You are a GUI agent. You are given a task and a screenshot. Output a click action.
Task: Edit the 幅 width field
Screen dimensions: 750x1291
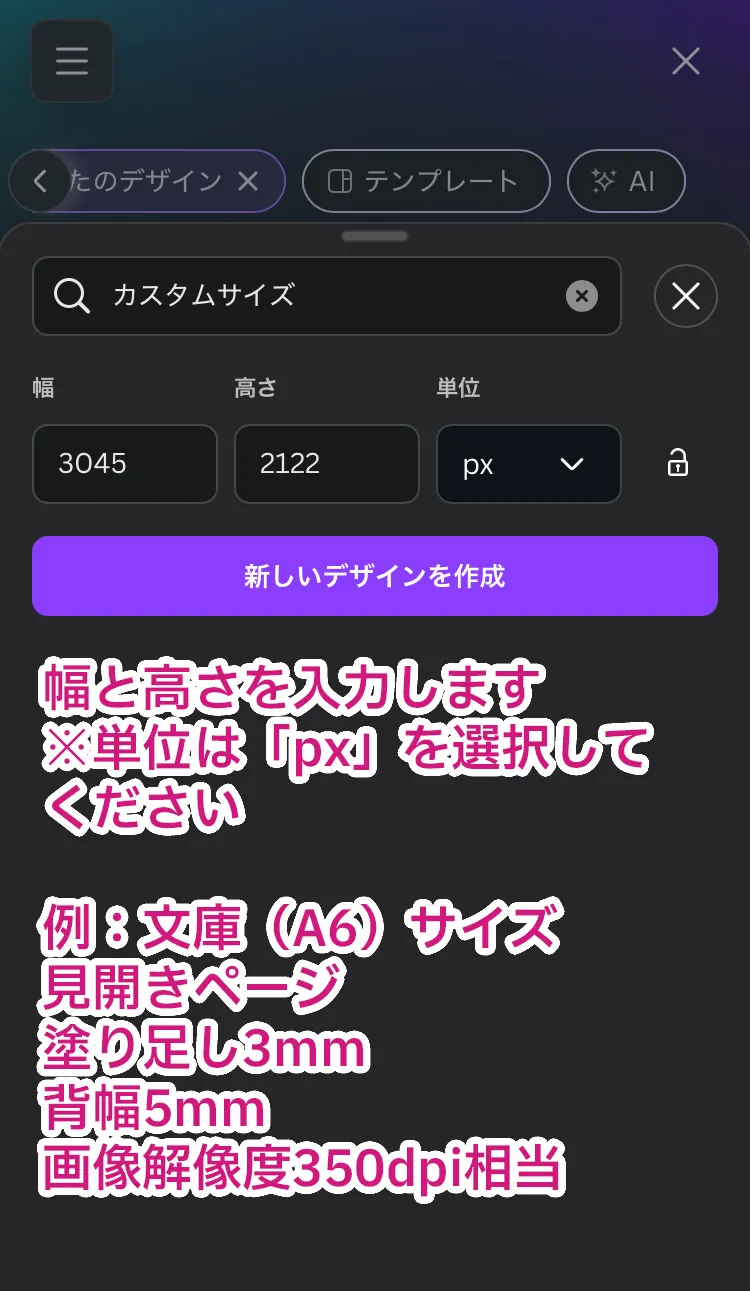point(125,464)
